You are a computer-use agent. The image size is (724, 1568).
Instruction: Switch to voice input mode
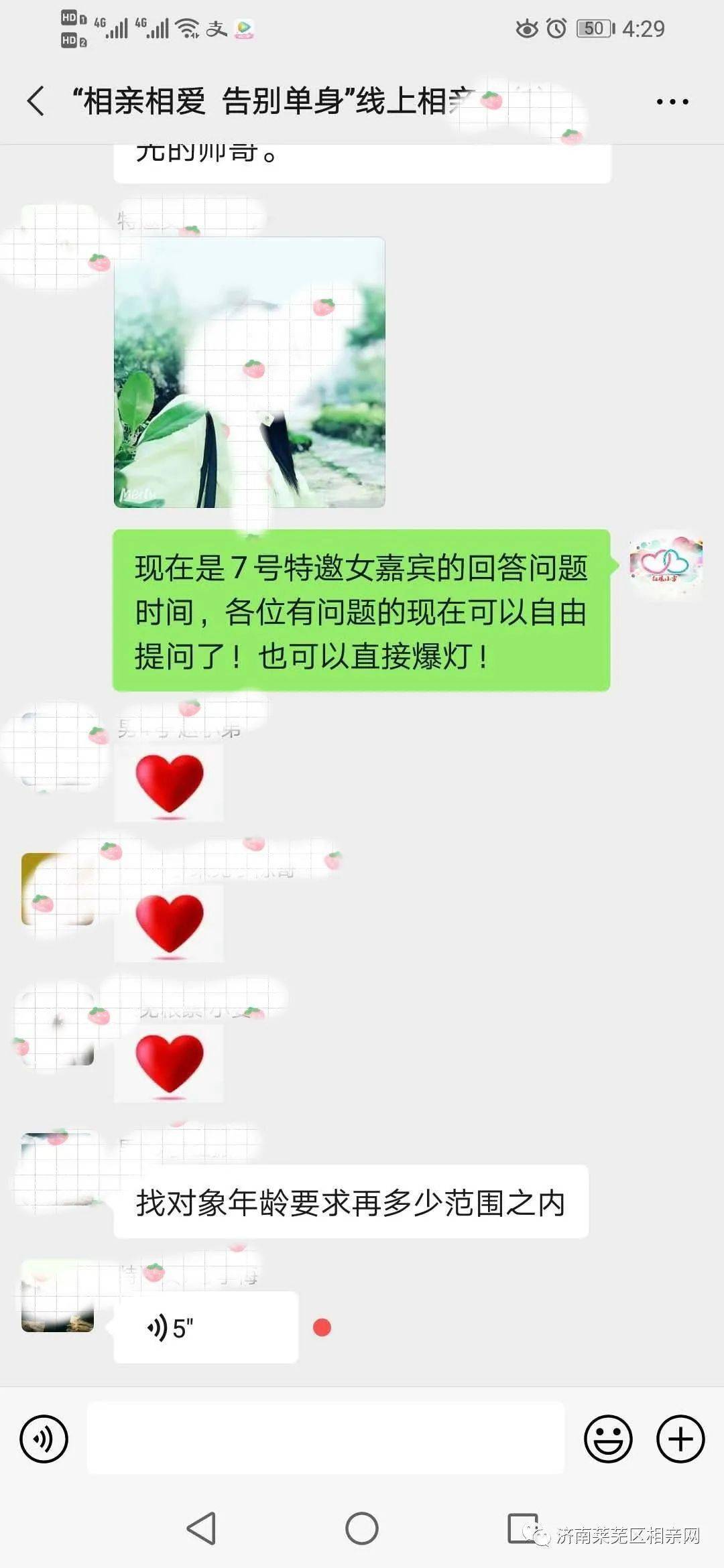44,1439
